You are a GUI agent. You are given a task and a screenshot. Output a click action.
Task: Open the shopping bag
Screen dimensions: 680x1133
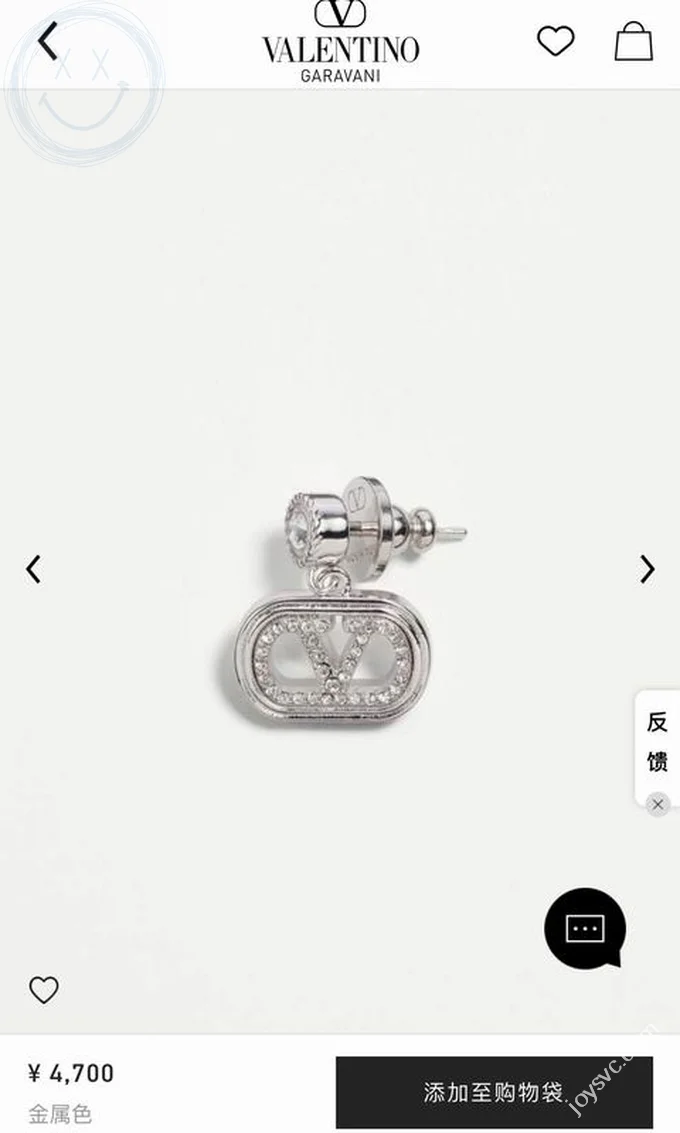(x=633, y=42)
